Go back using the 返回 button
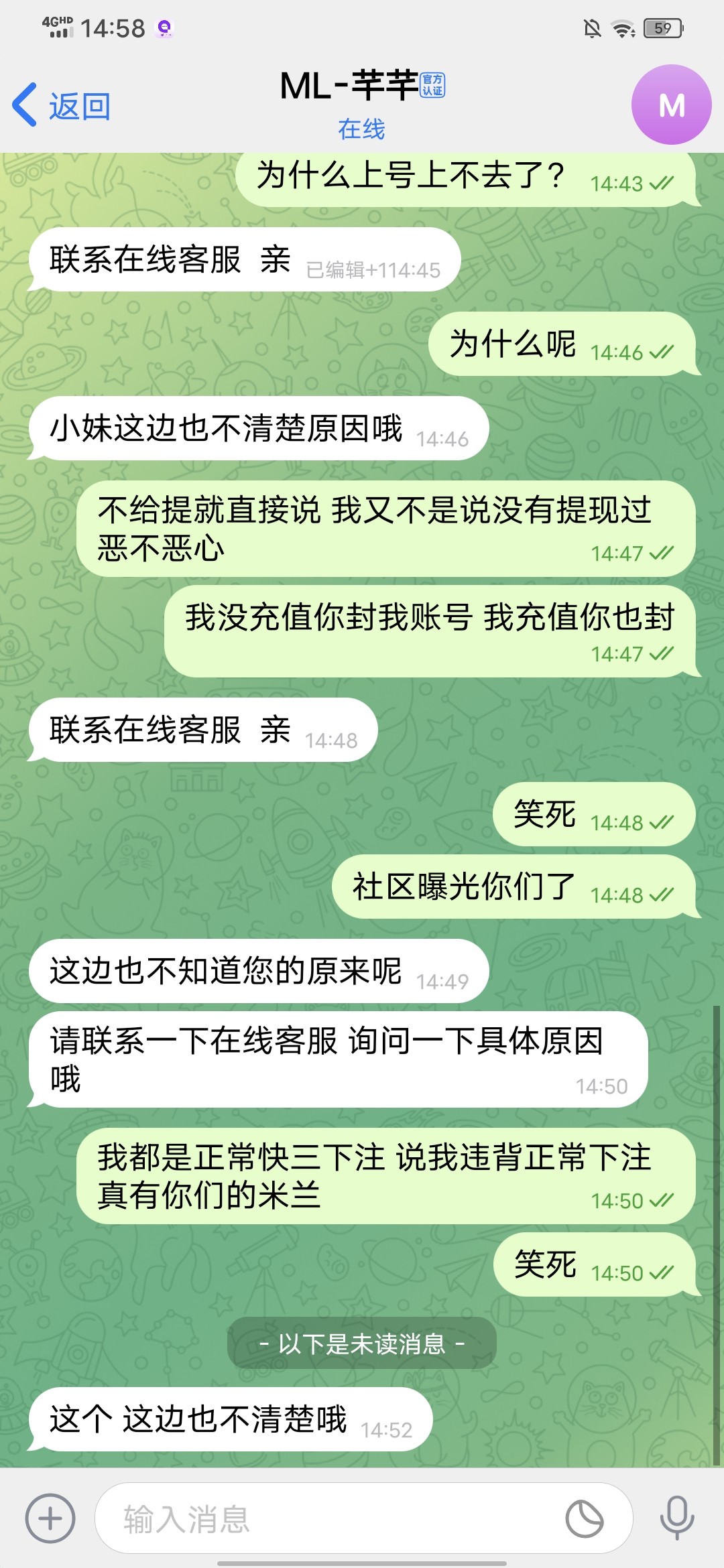This screenshot has width=724, height=1568. coord(62,106)
